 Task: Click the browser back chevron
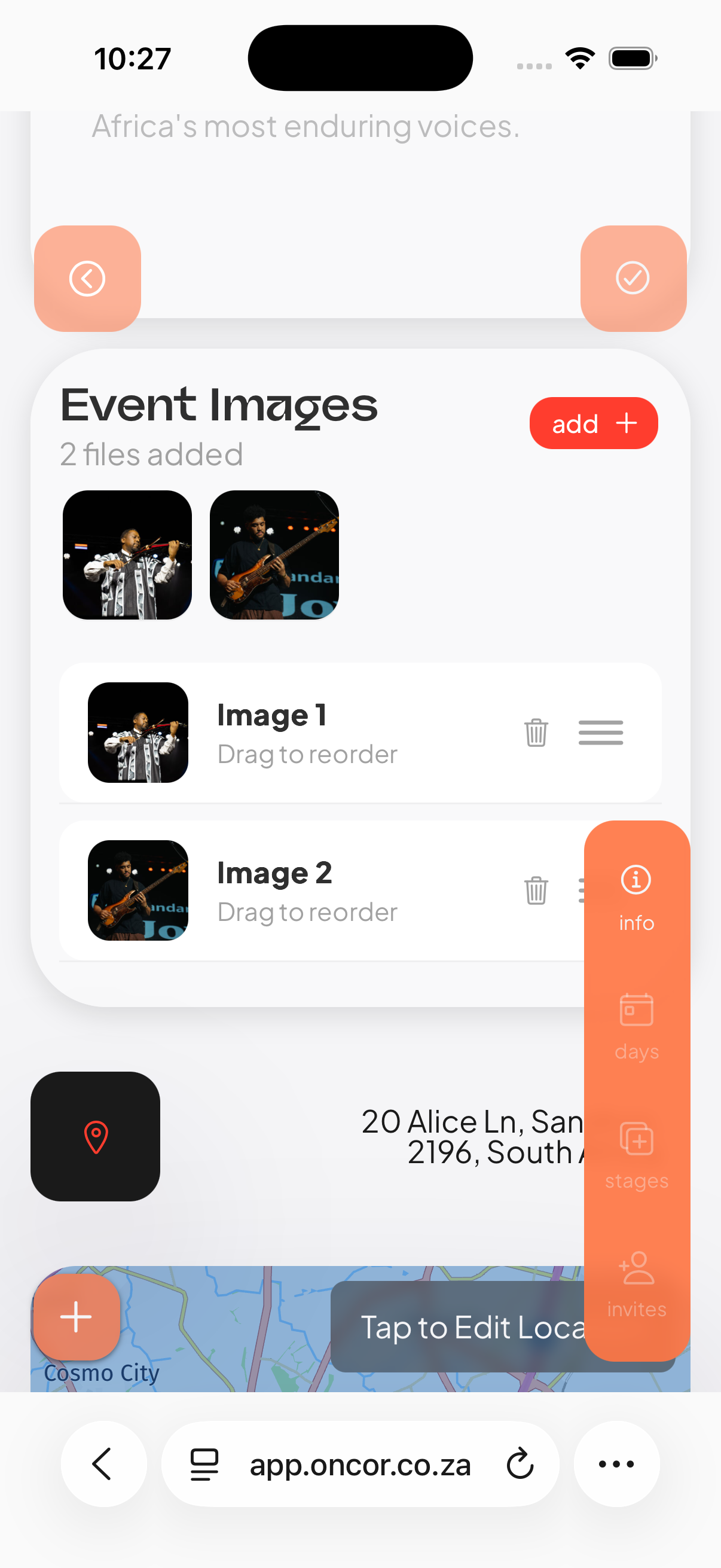(103, 1465)
